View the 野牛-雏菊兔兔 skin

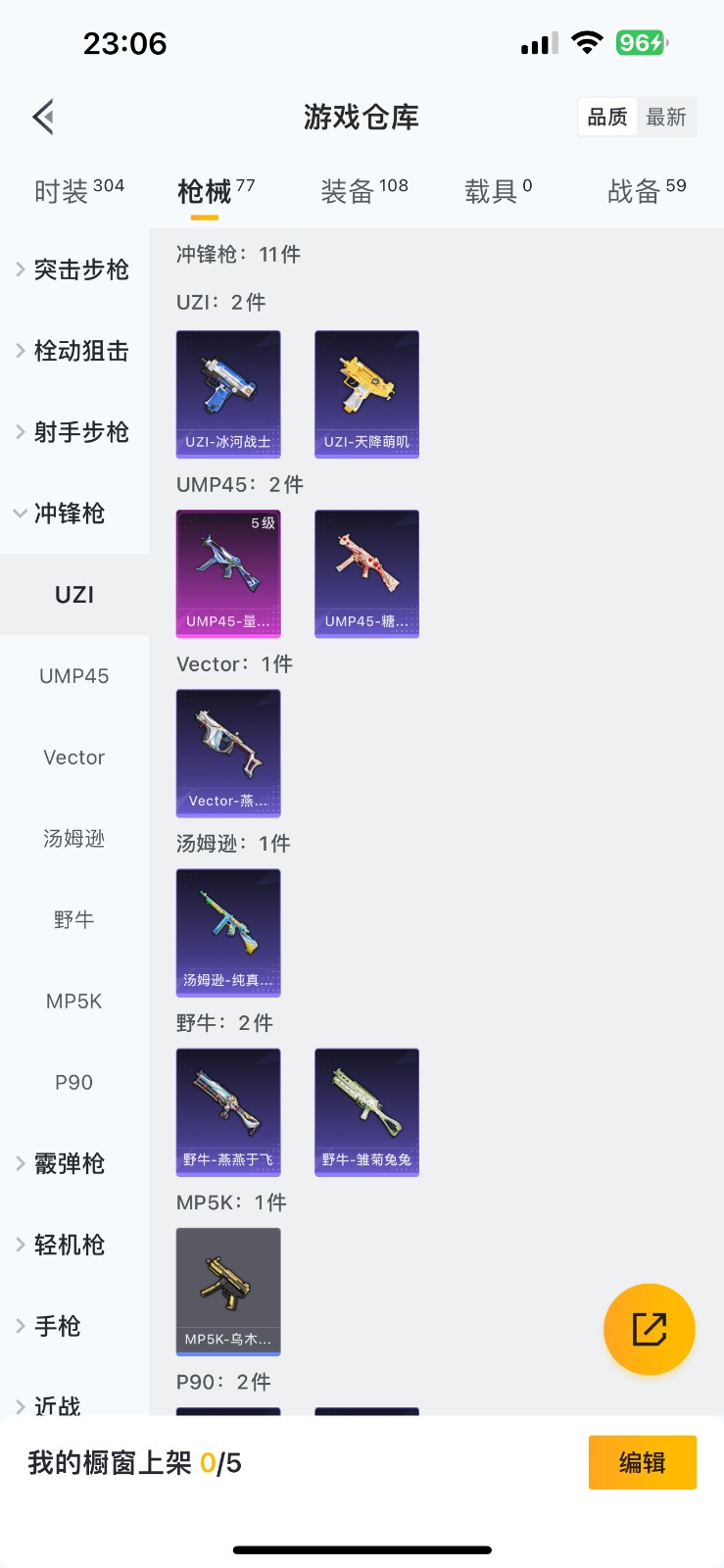[x=366, y=1112]
